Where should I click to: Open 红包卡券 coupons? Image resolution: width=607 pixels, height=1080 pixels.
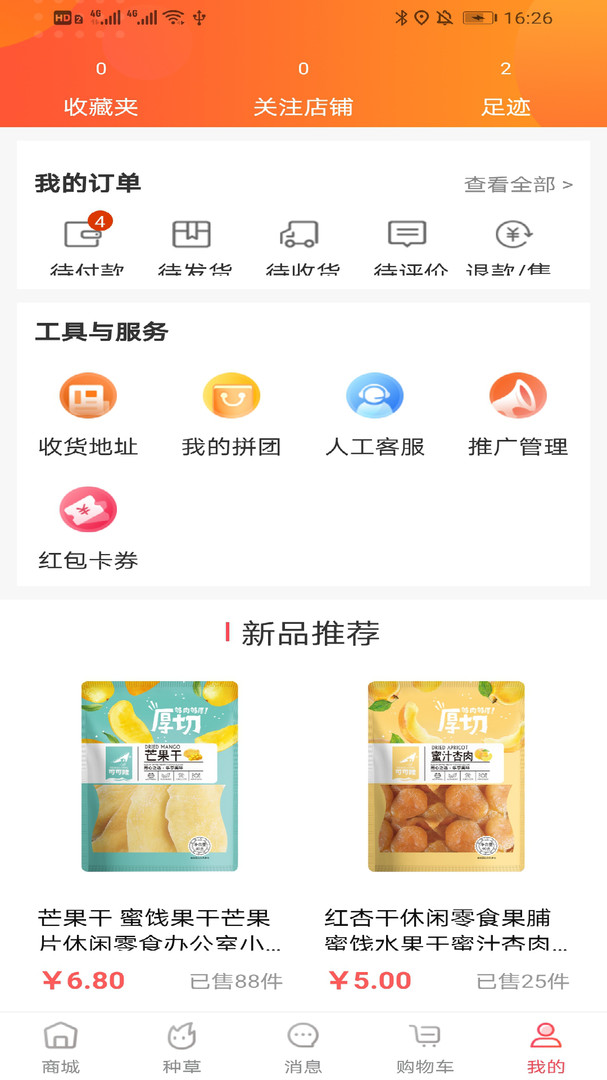88,528
